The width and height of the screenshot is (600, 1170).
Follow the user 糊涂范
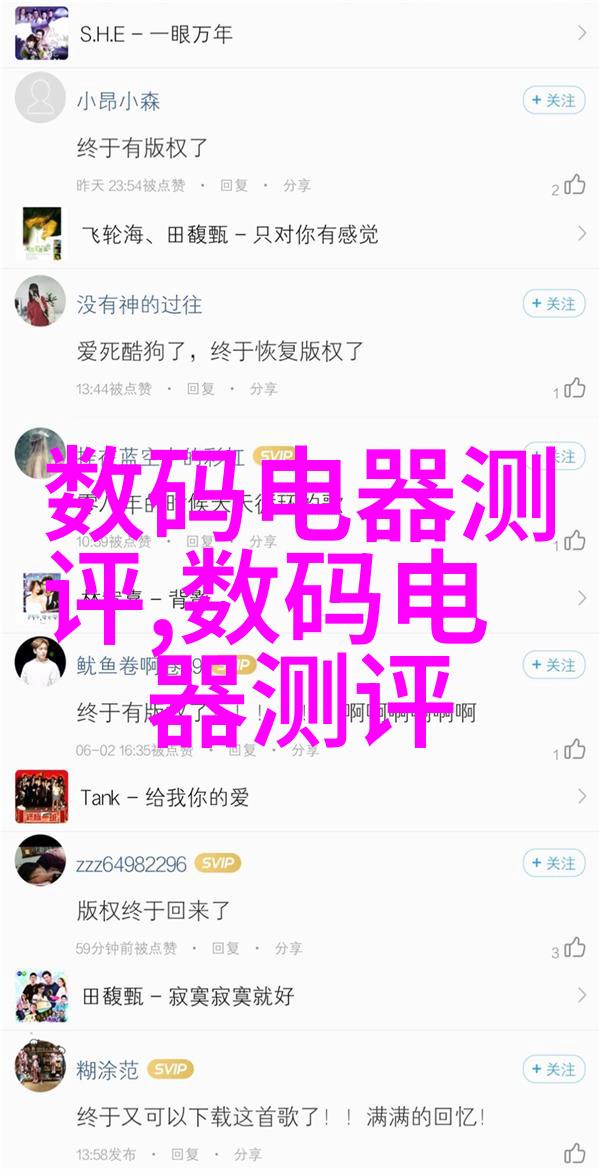pos(553,1069)
